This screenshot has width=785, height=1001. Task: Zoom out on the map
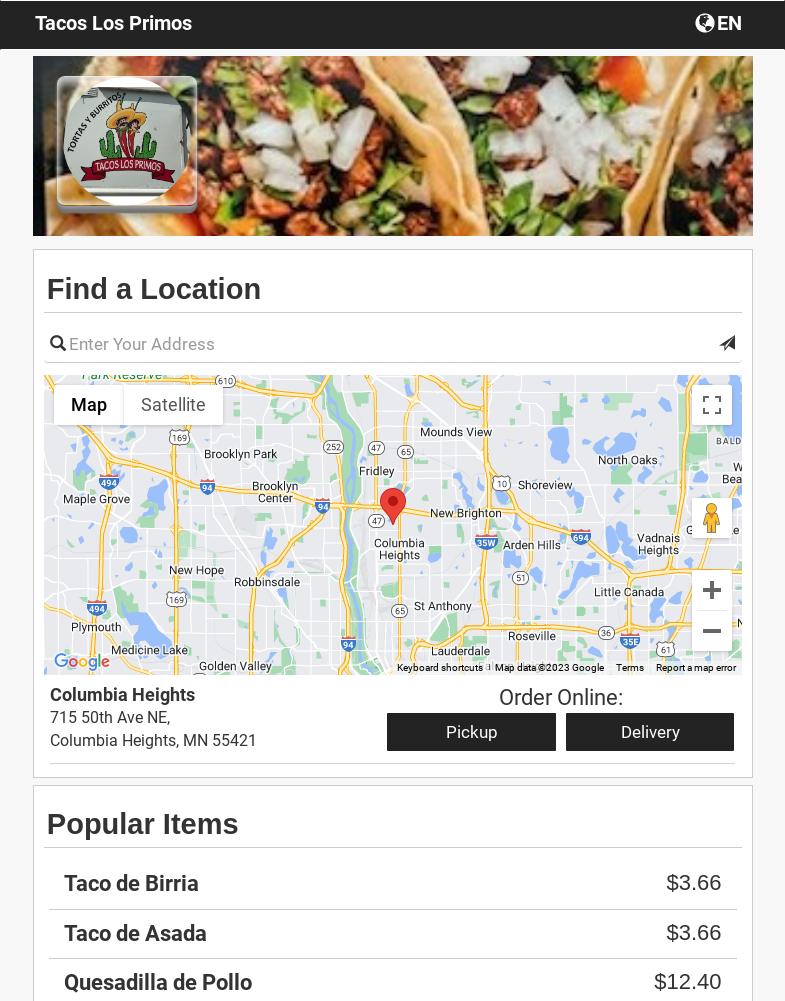point(711,631)
